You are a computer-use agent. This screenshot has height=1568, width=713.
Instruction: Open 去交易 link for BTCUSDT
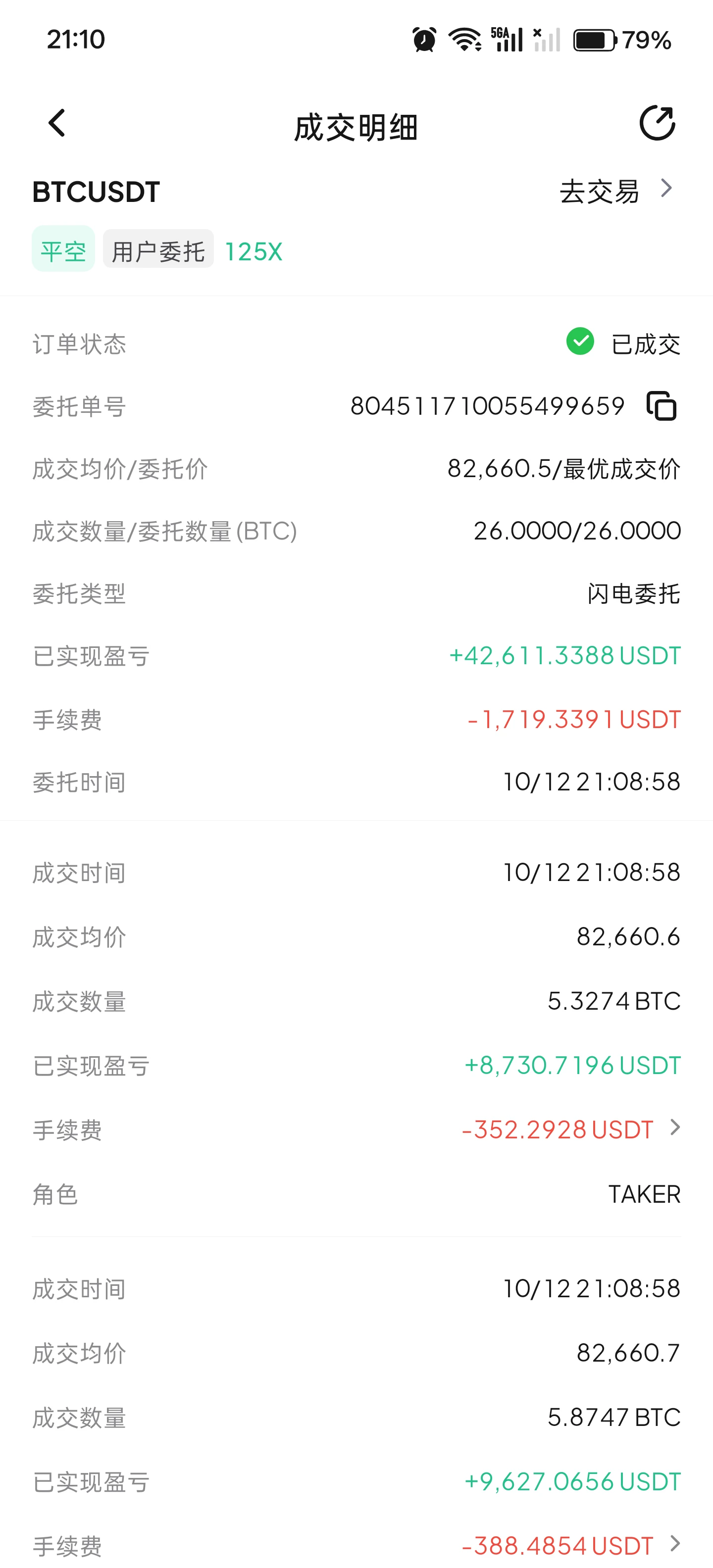pos(616,191)
